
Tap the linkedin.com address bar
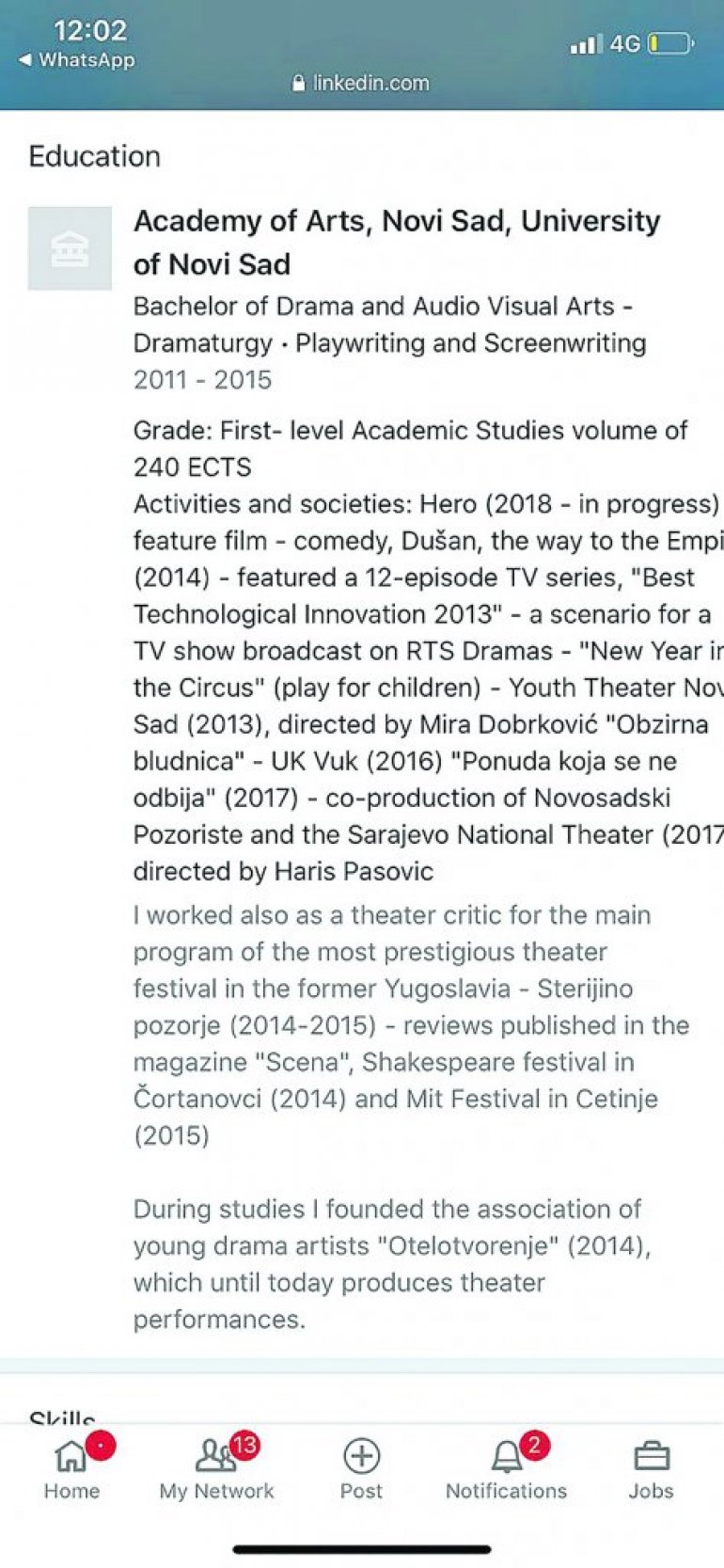(361, 83)
